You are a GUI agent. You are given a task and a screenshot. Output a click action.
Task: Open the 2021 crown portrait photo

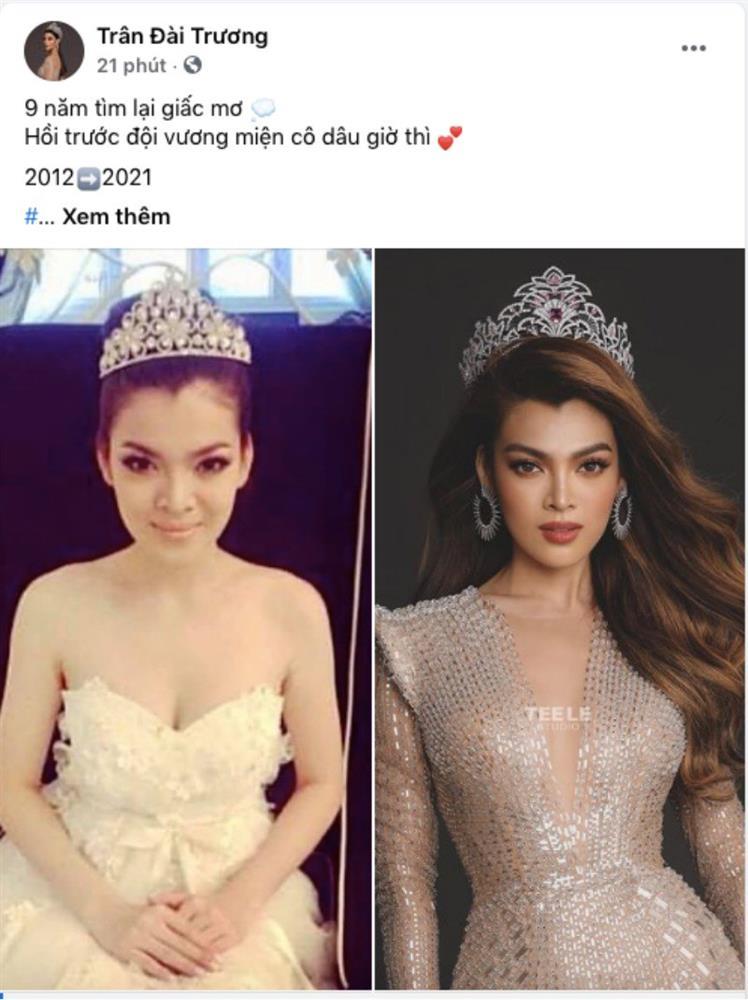coord(560,618)
